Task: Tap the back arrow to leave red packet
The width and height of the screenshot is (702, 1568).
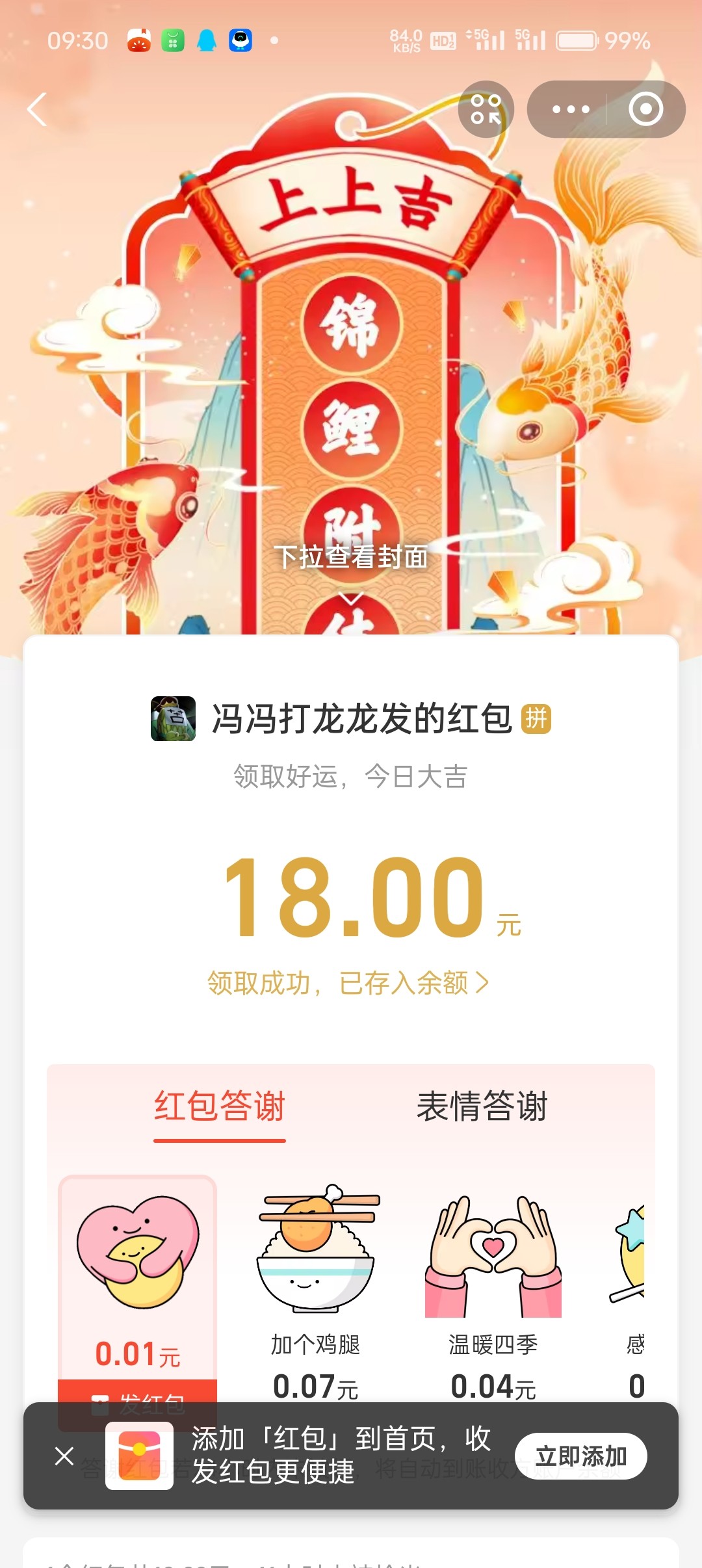Action: (37, 111)
